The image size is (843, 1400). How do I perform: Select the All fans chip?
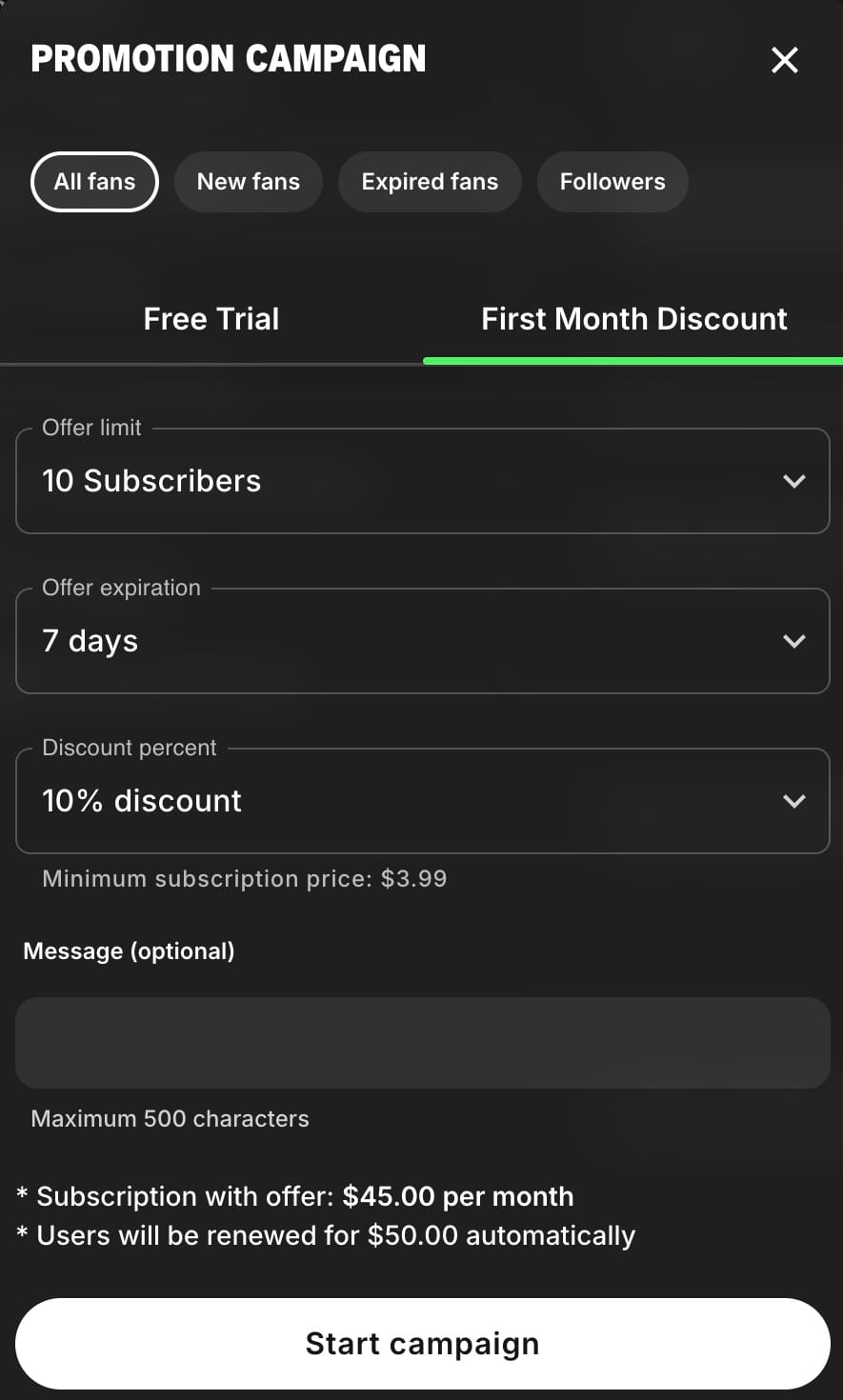[x=94, y=182]
